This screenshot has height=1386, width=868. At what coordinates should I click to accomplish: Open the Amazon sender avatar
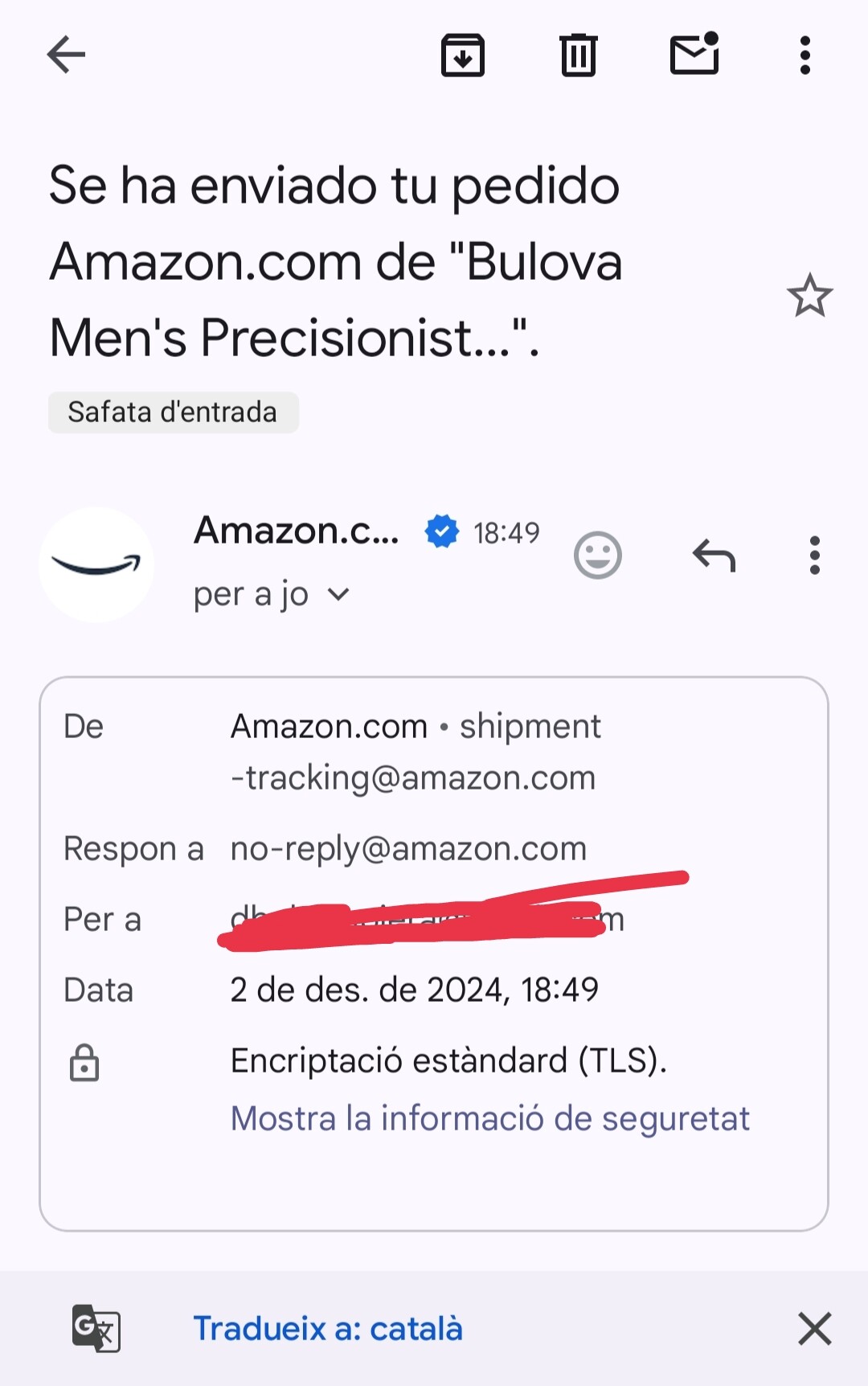96,564
